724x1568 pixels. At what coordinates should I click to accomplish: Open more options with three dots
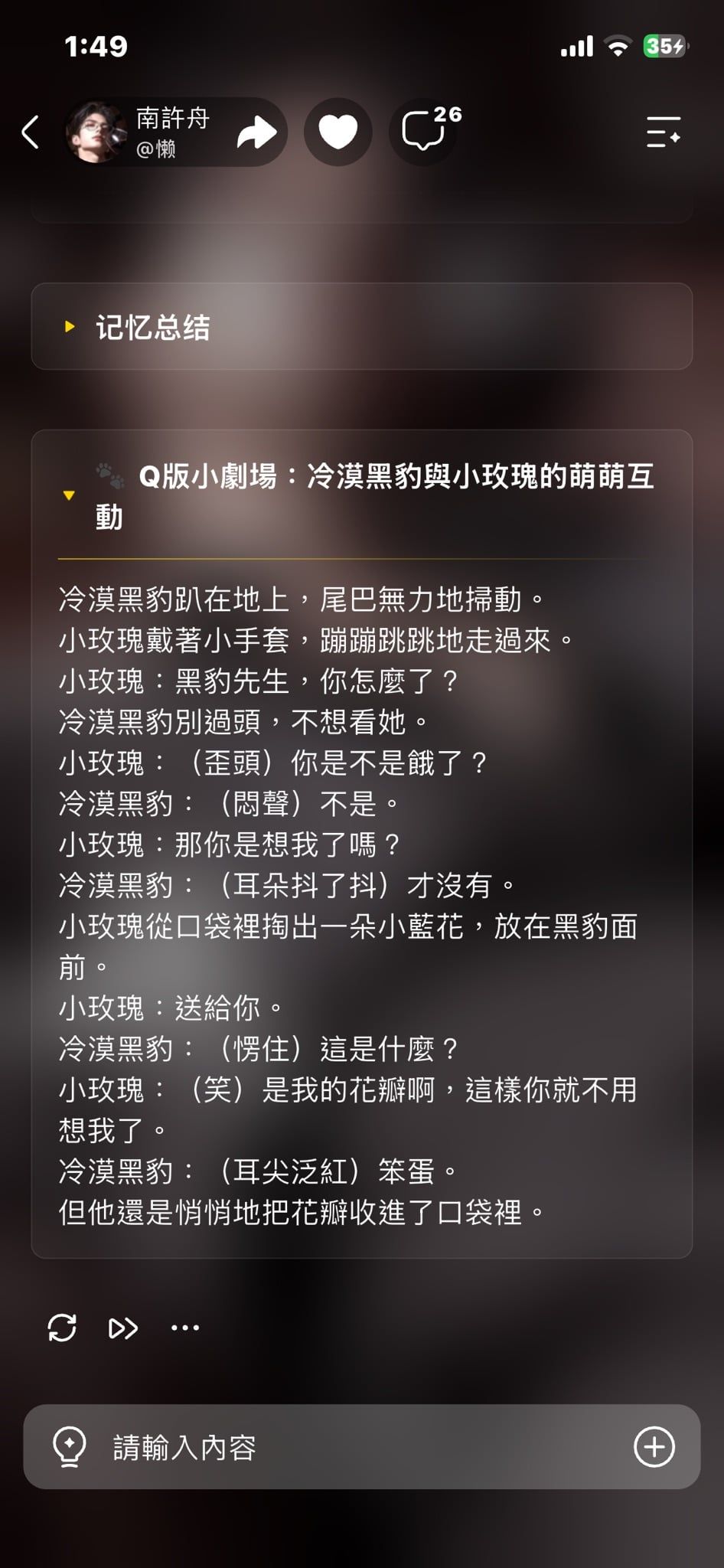click(x=185, y=1328)
